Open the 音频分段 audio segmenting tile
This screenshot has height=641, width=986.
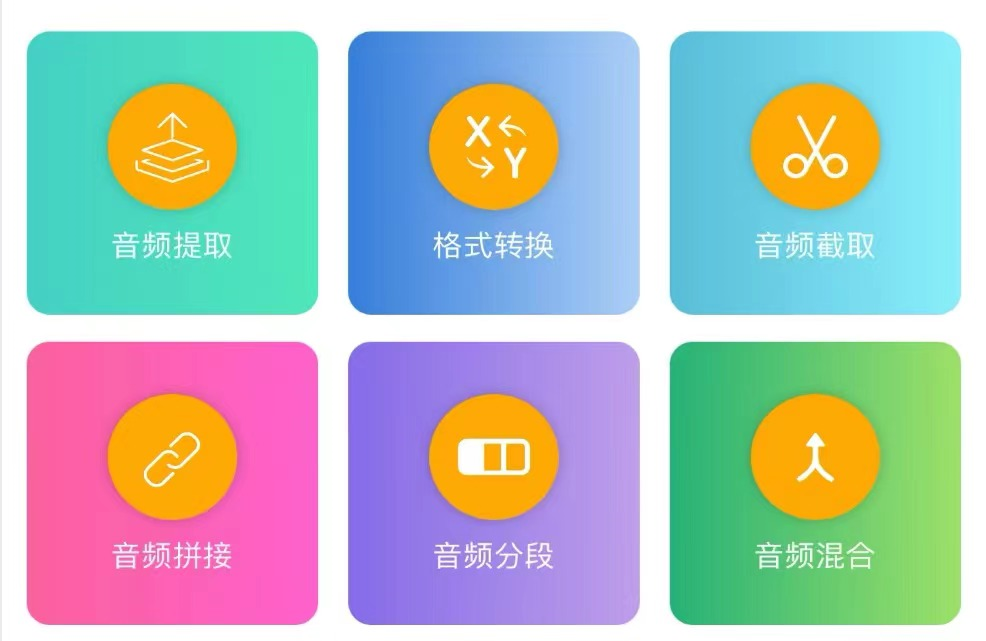[x=493, y=483]
